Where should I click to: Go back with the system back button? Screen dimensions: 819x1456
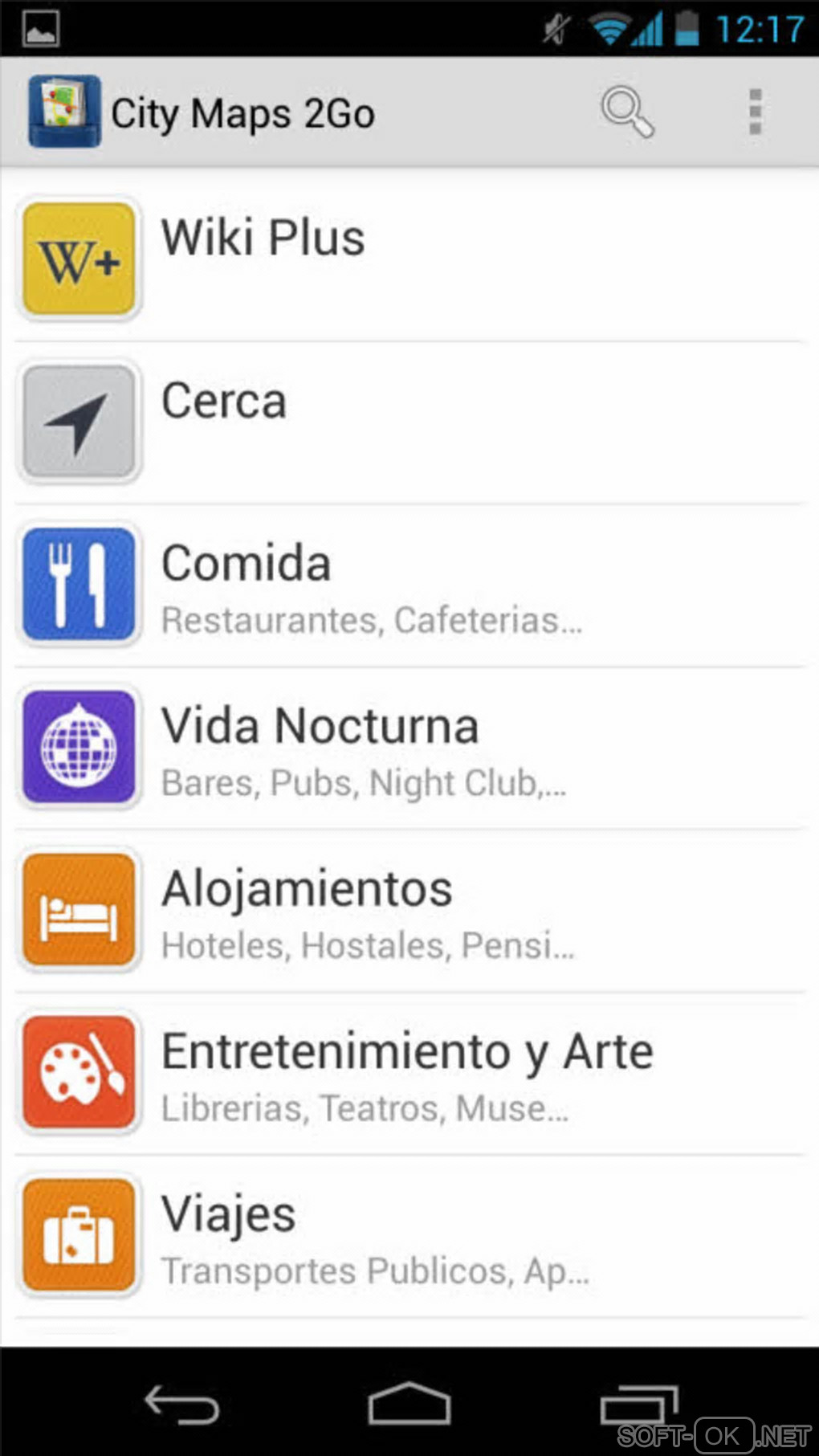coord(181,1404)
